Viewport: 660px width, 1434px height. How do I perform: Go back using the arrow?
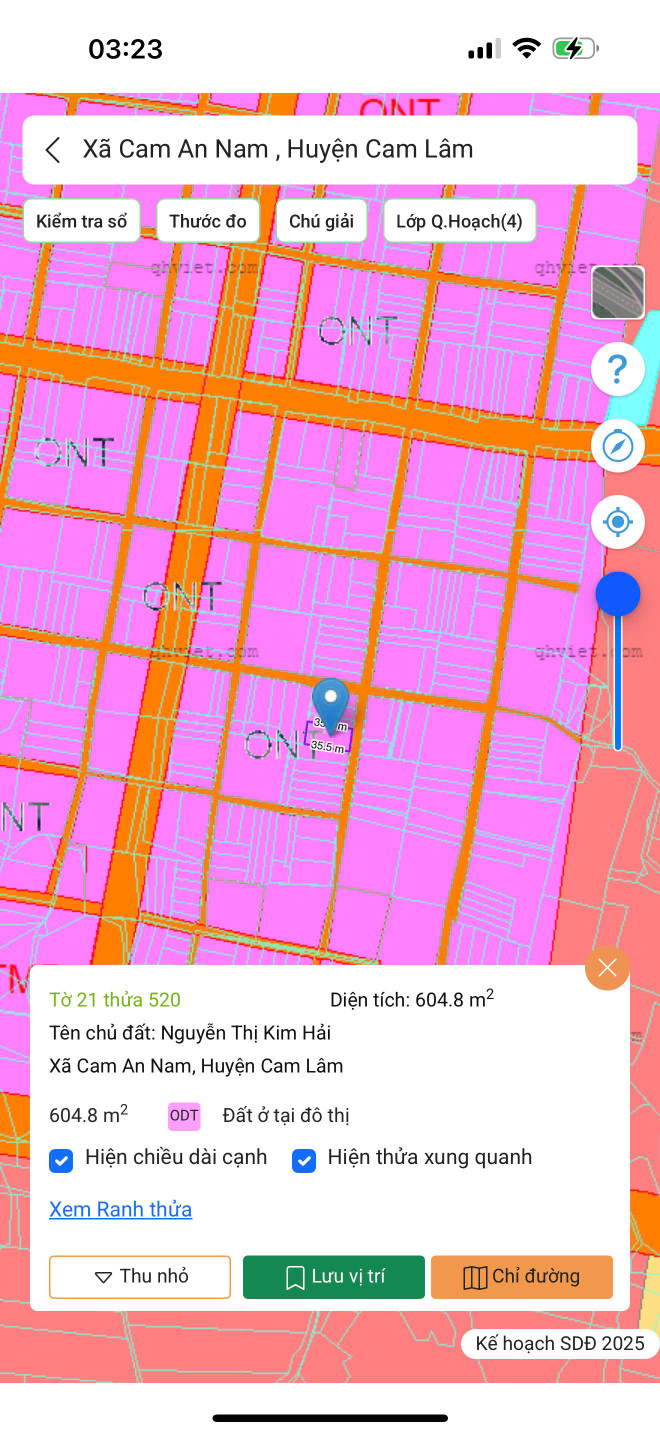coord(53,150)
